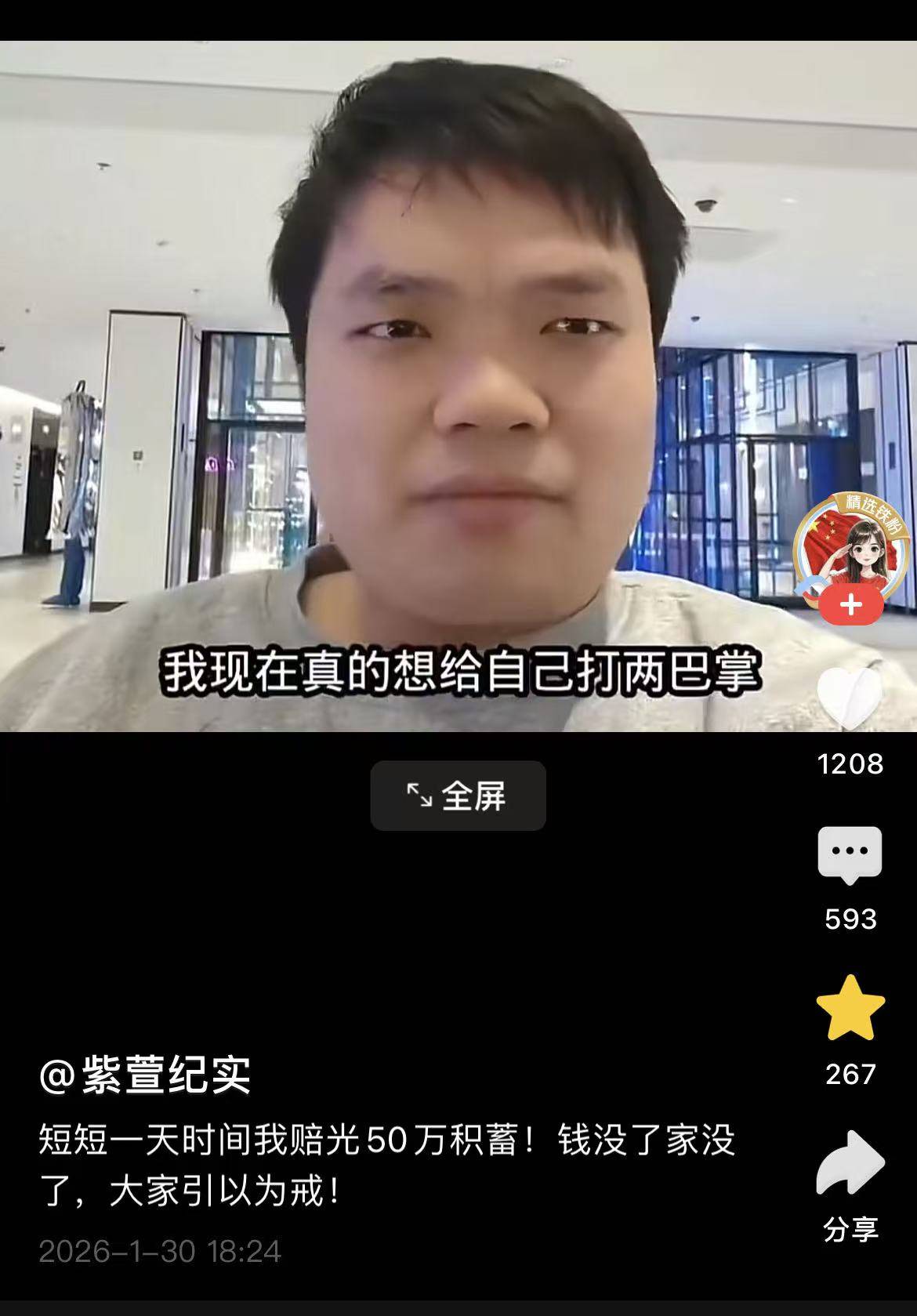Toggle the star favorite icon

click(850, 1008)
